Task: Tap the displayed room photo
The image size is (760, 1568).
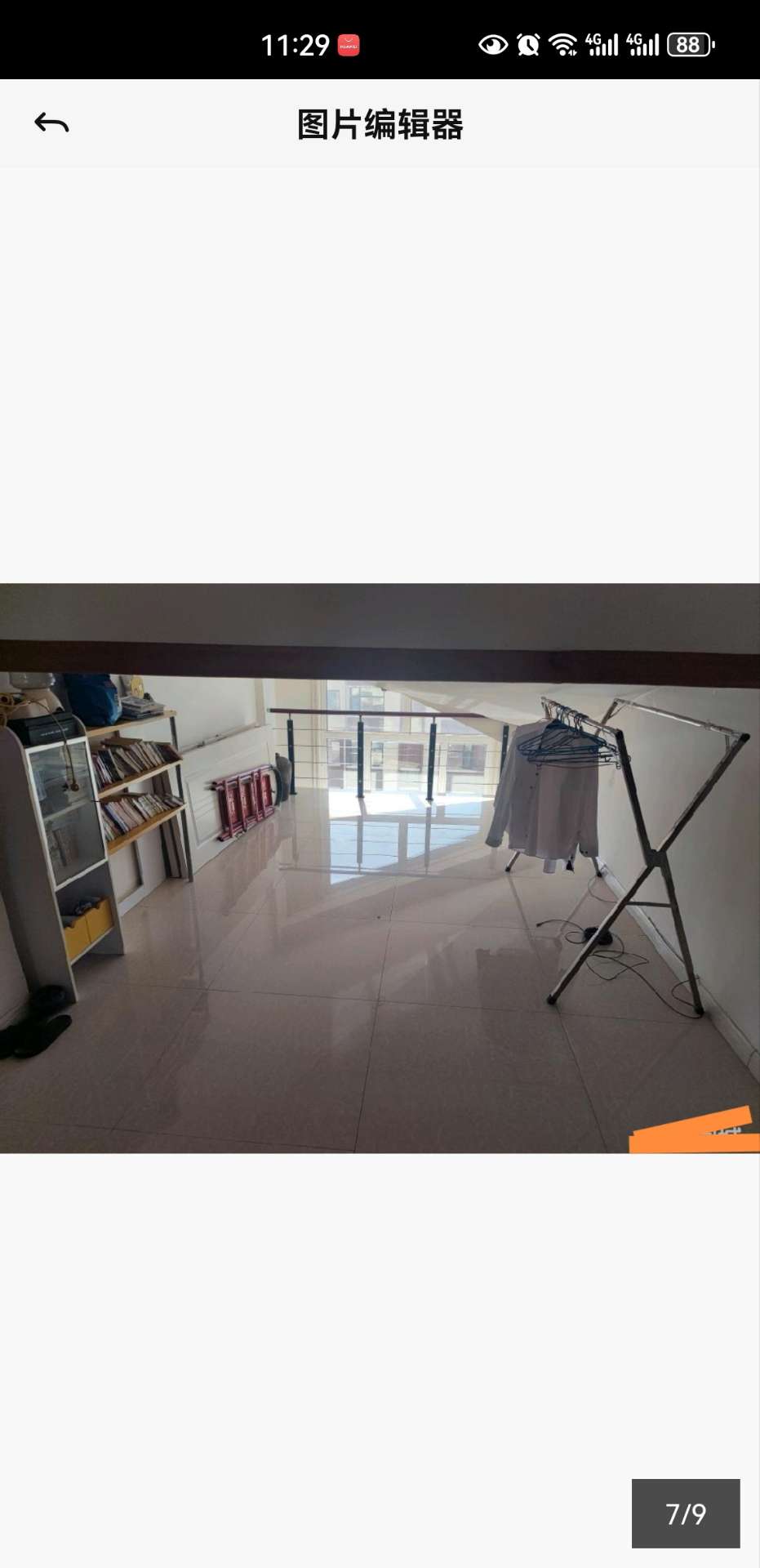Action: coord(380,867)
